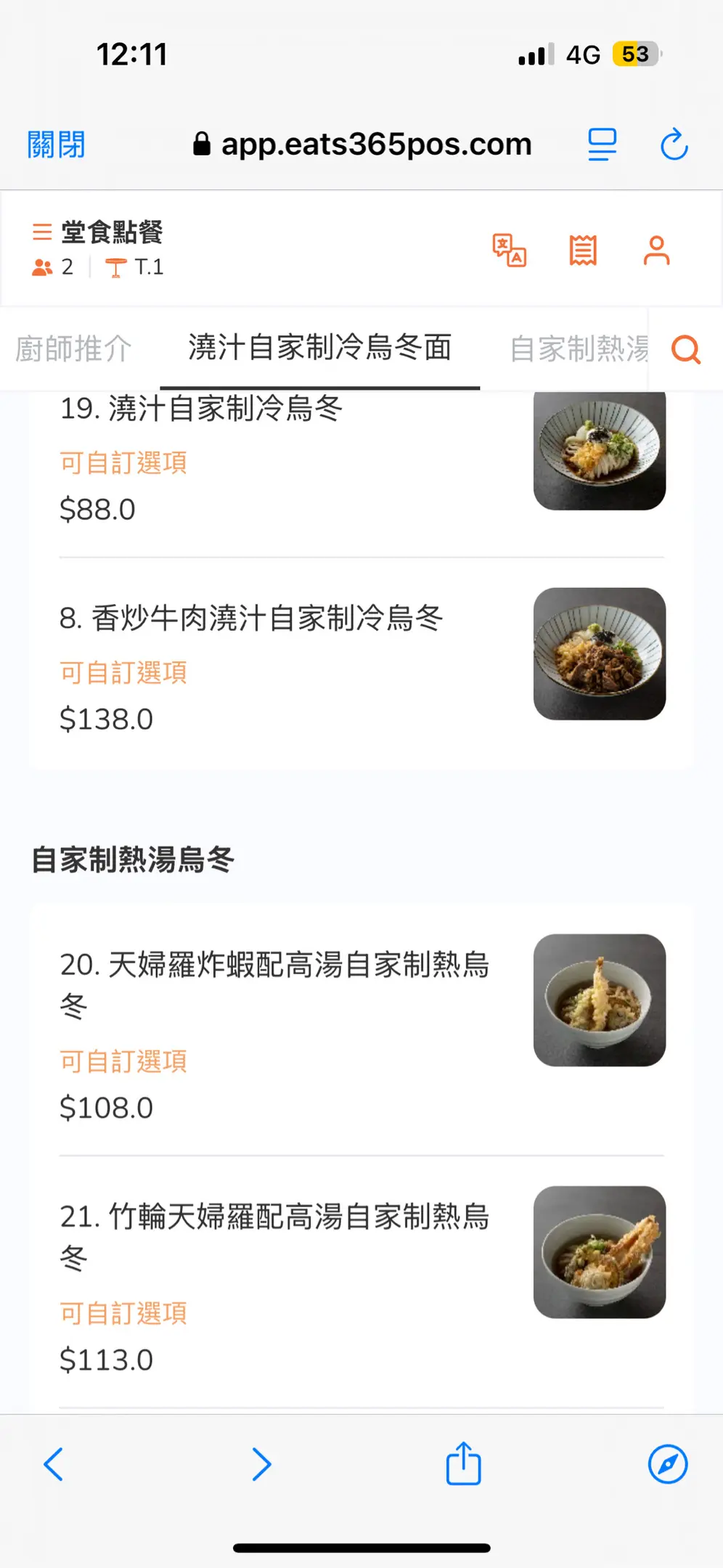Viewport: 723px width, 1568px height.
Task: Tap 關閉 to close the browser
Action: (56, 144)
